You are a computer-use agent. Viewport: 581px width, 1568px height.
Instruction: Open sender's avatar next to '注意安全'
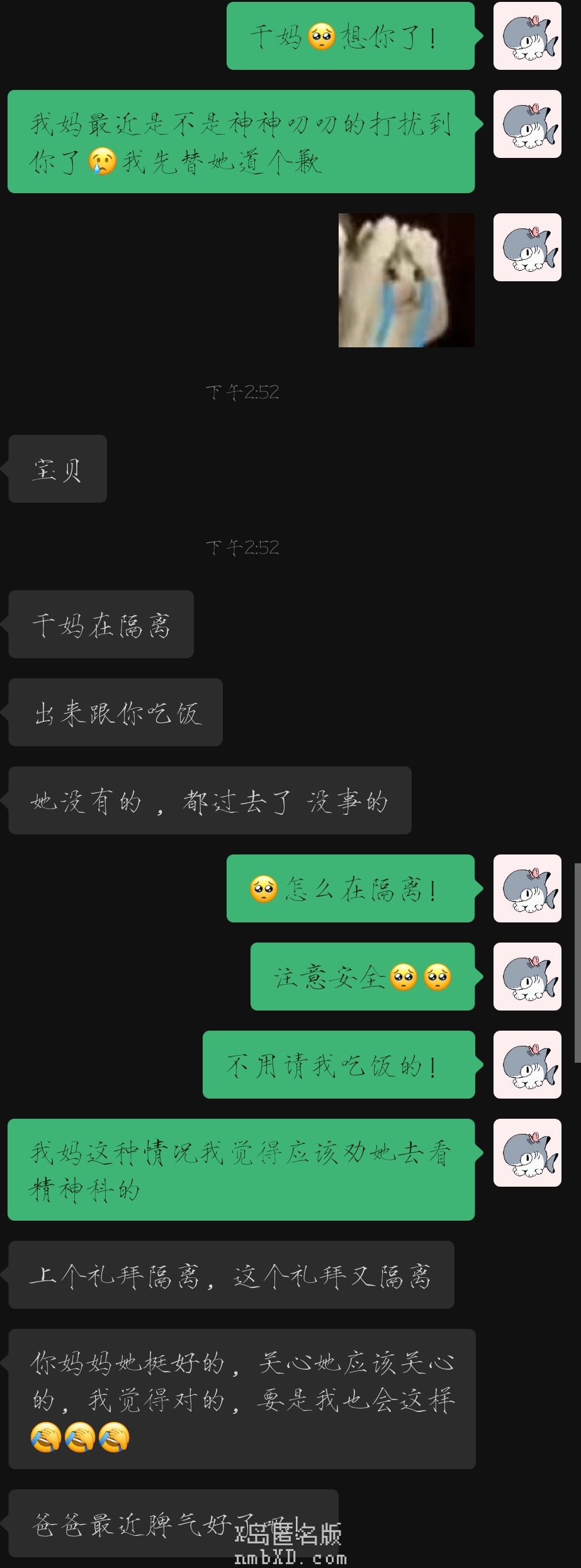point(527,976)
